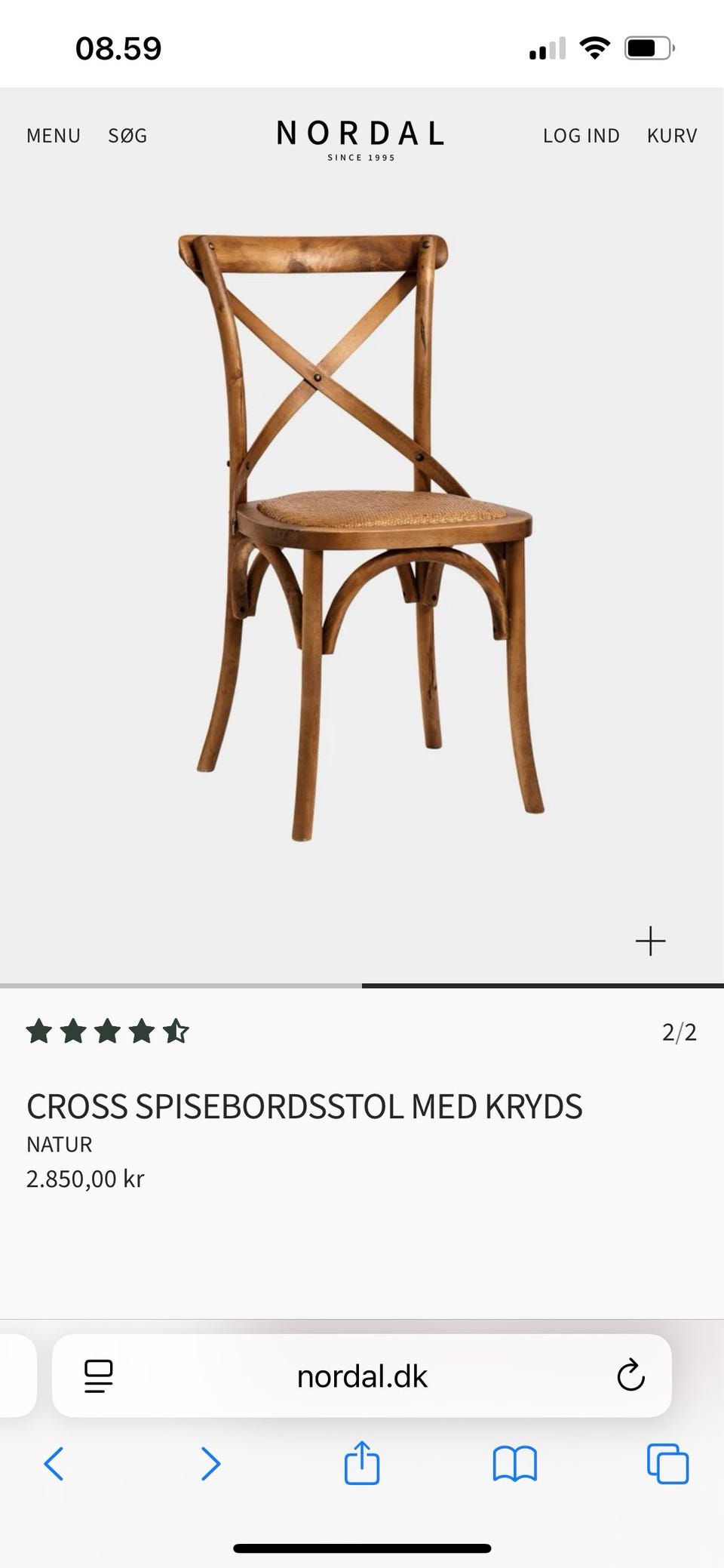Tap LOG IND to sign in
The height and width of the screenshot is (1568, 724).
coord(581,136)
